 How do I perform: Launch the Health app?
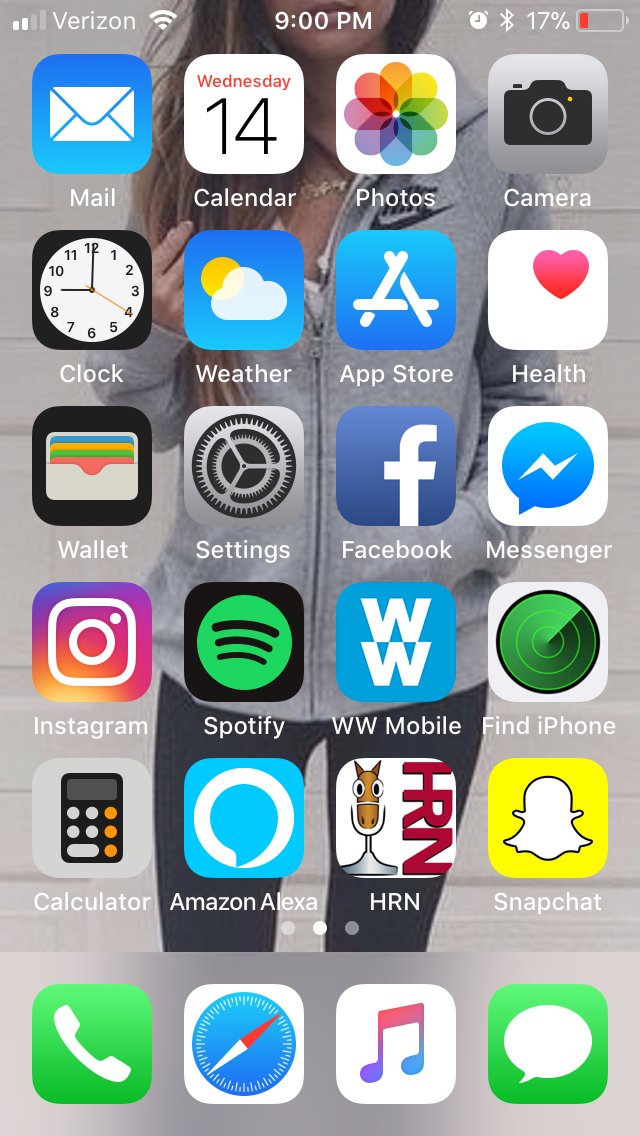(548, 290)
